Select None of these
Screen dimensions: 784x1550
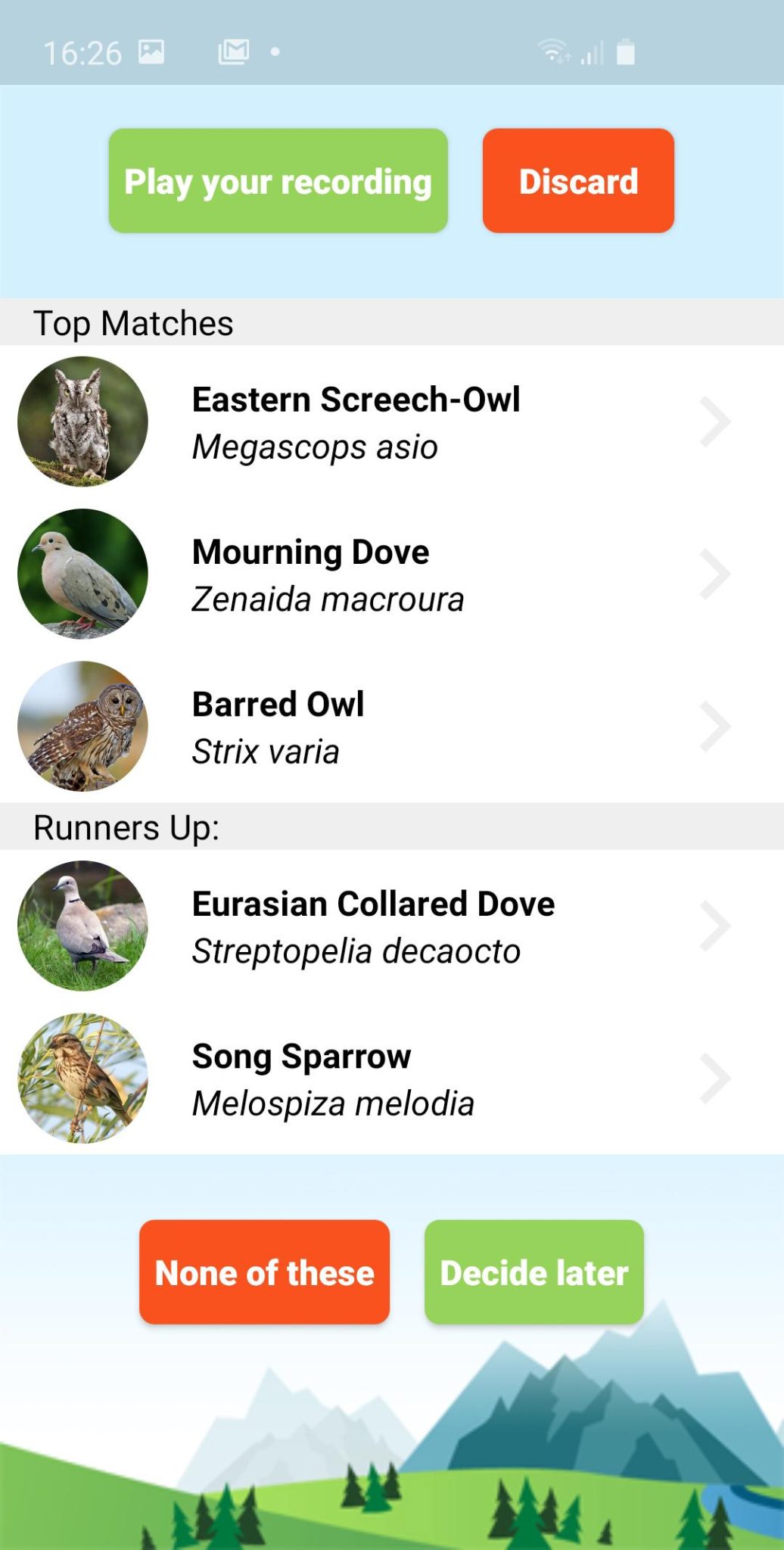tap(264, 1272)
